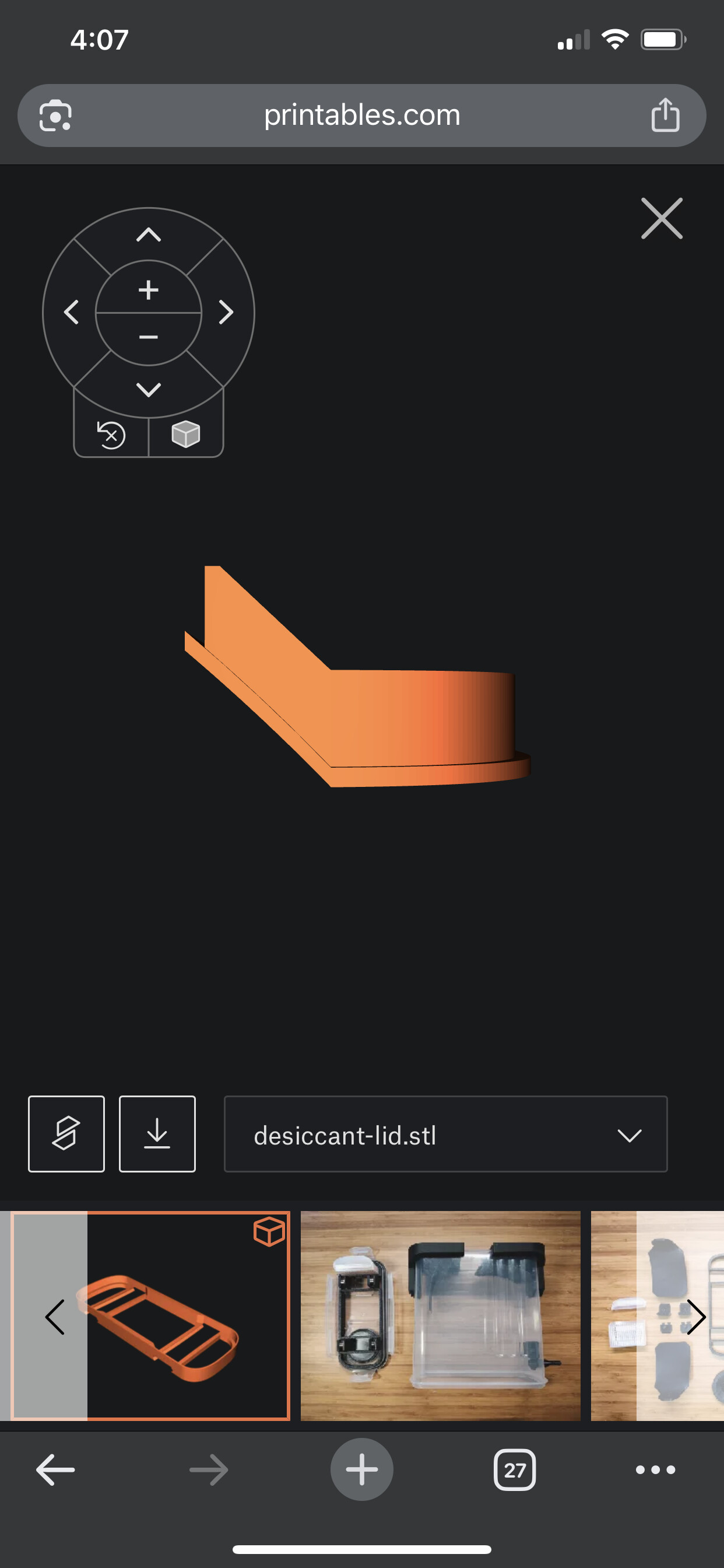The width and height of the screenshot is (724, 1568).
Task: Open the photo of the assembled container
Action: click(440, 1316)
